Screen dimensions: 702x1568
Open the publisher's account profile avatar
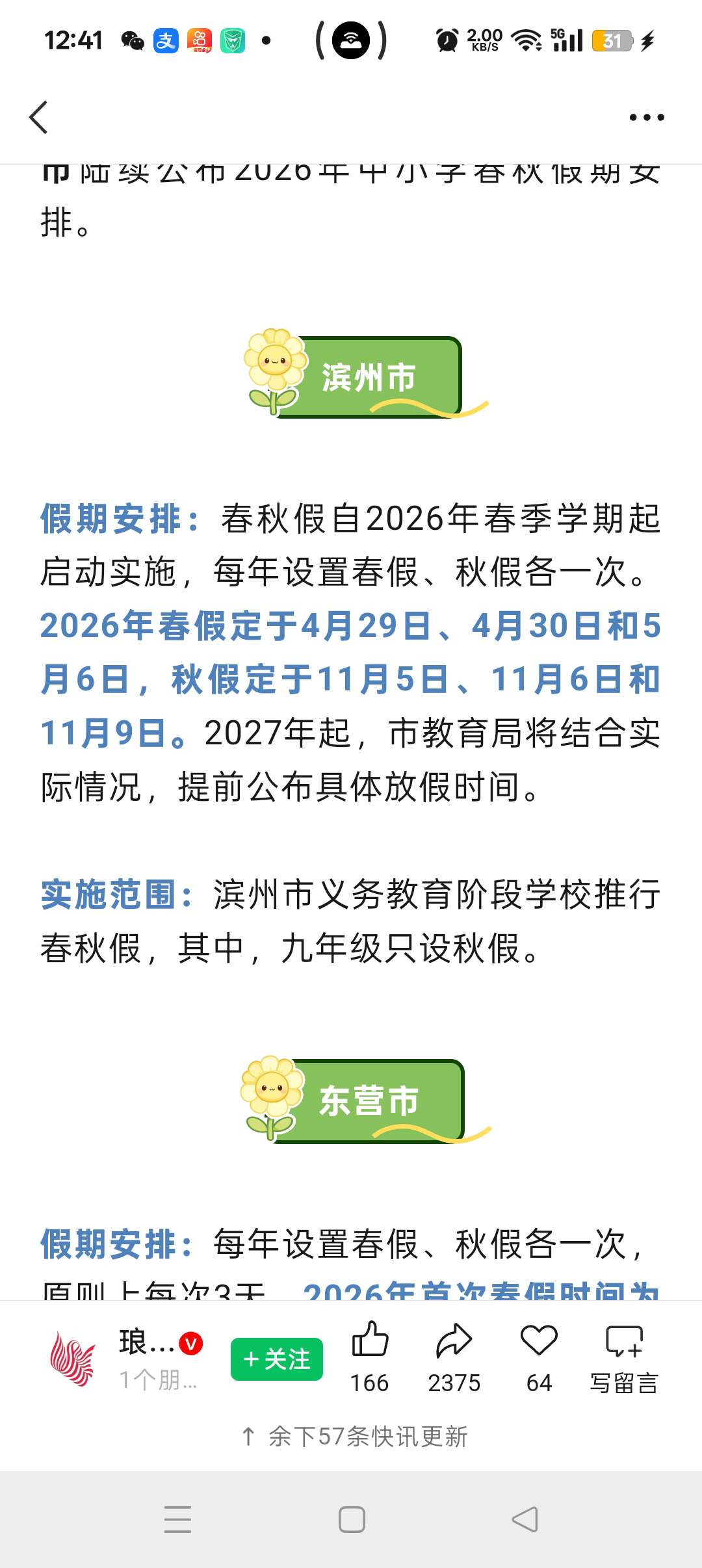point(73,1359)
